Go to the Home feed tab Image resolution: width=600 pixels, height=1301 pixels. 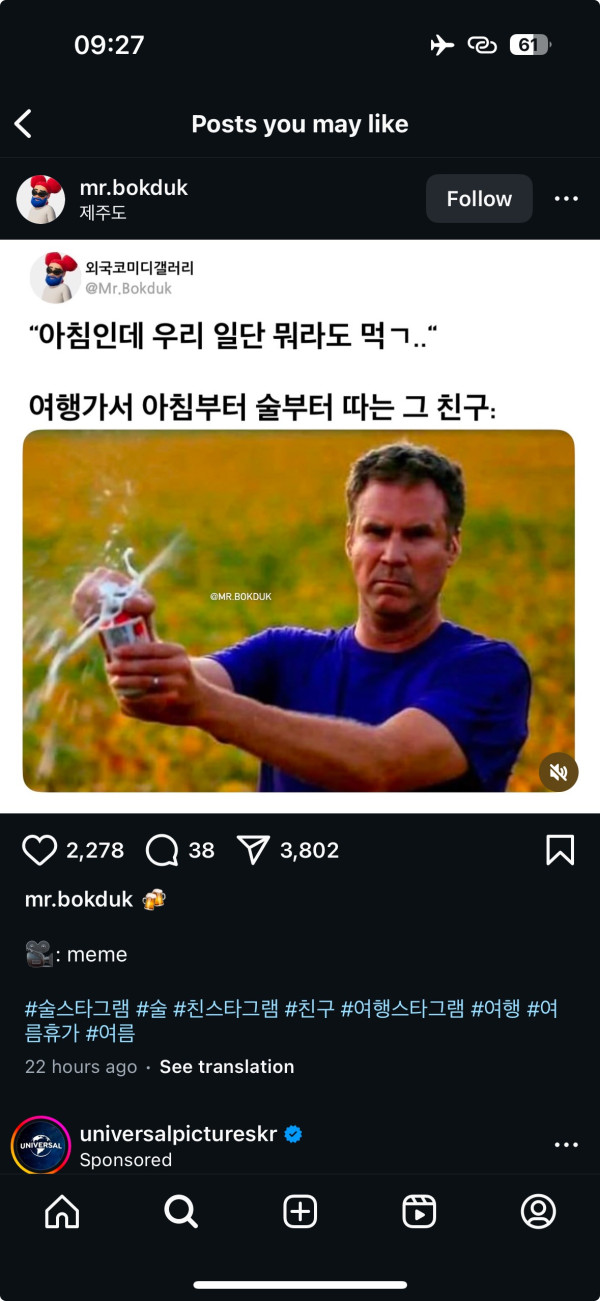pyautogui.click(x=62, y=1212)
